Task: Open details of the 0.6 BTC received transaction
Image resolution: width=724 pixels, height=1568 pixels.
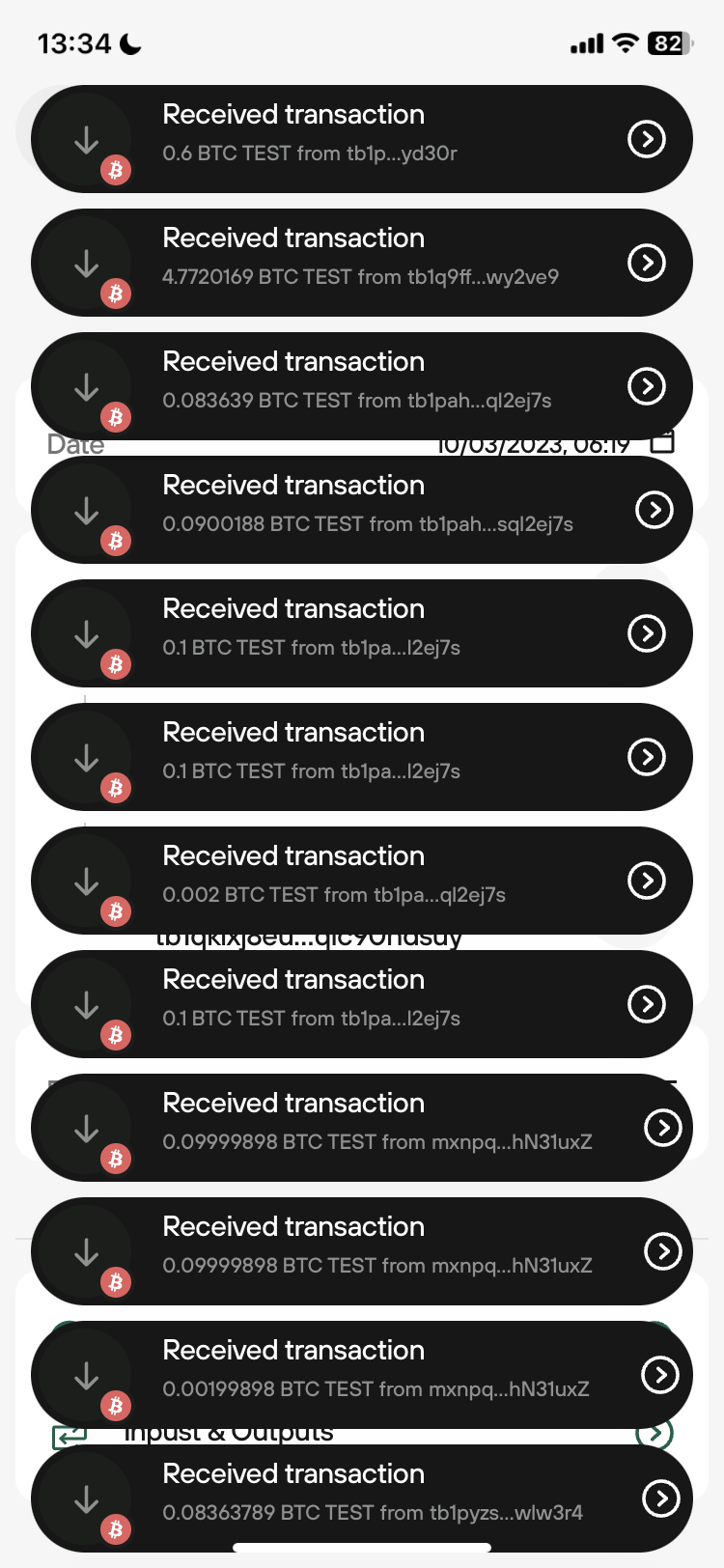Action: pos(647,138)
